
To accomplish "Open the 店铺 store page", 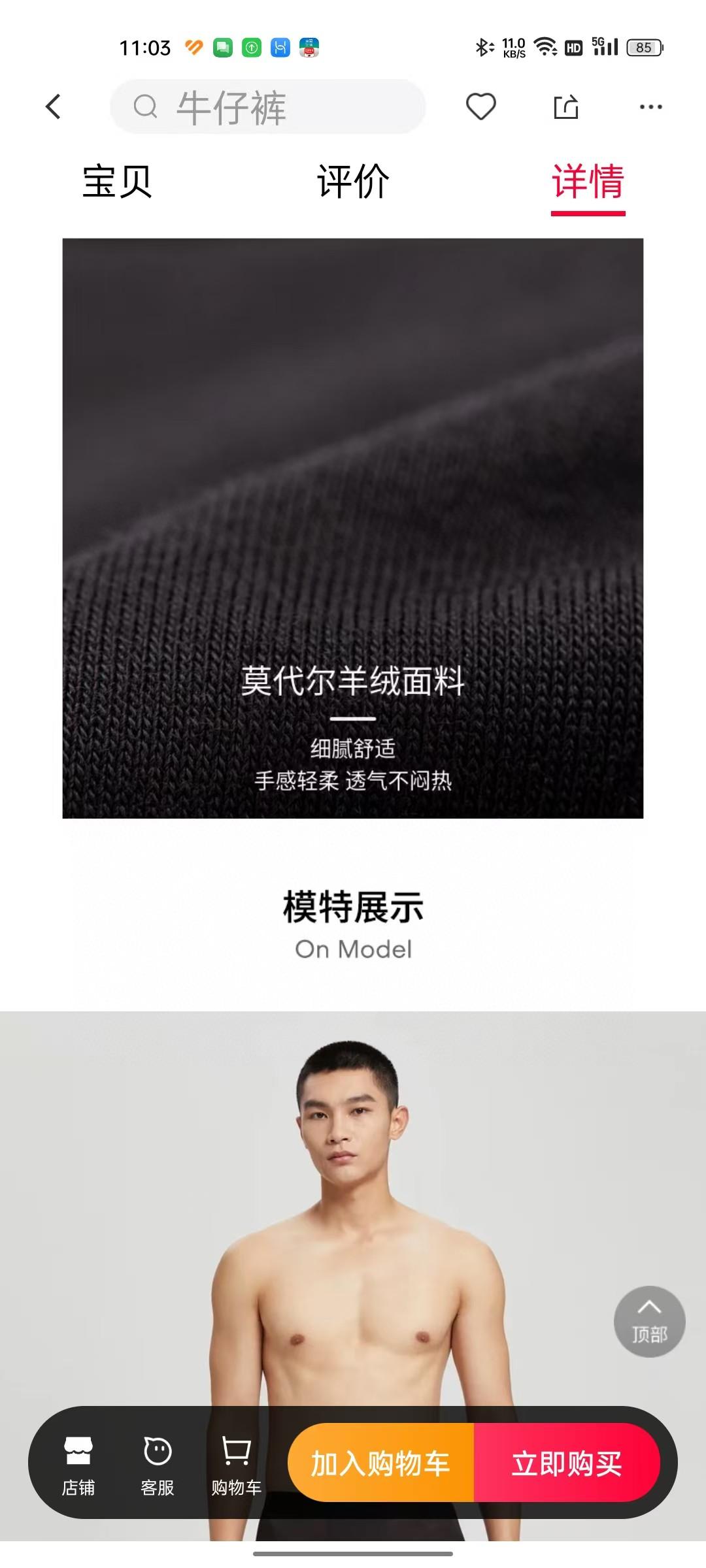I will (78, 1465).
